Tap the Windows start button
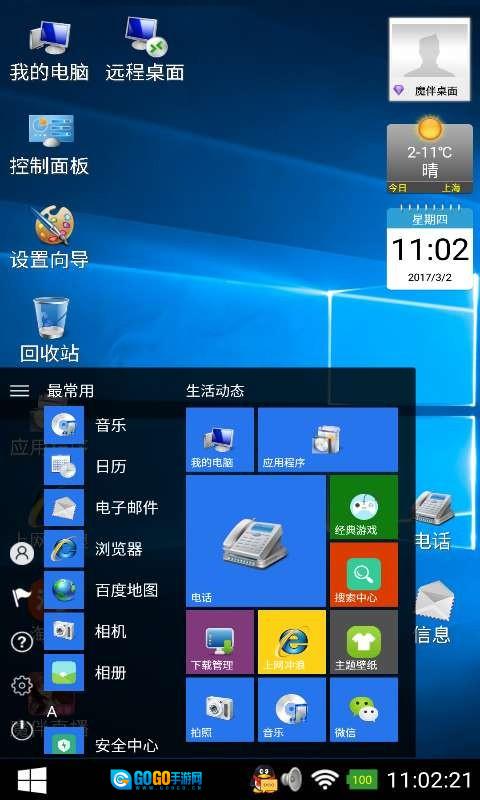 [32, 780]
